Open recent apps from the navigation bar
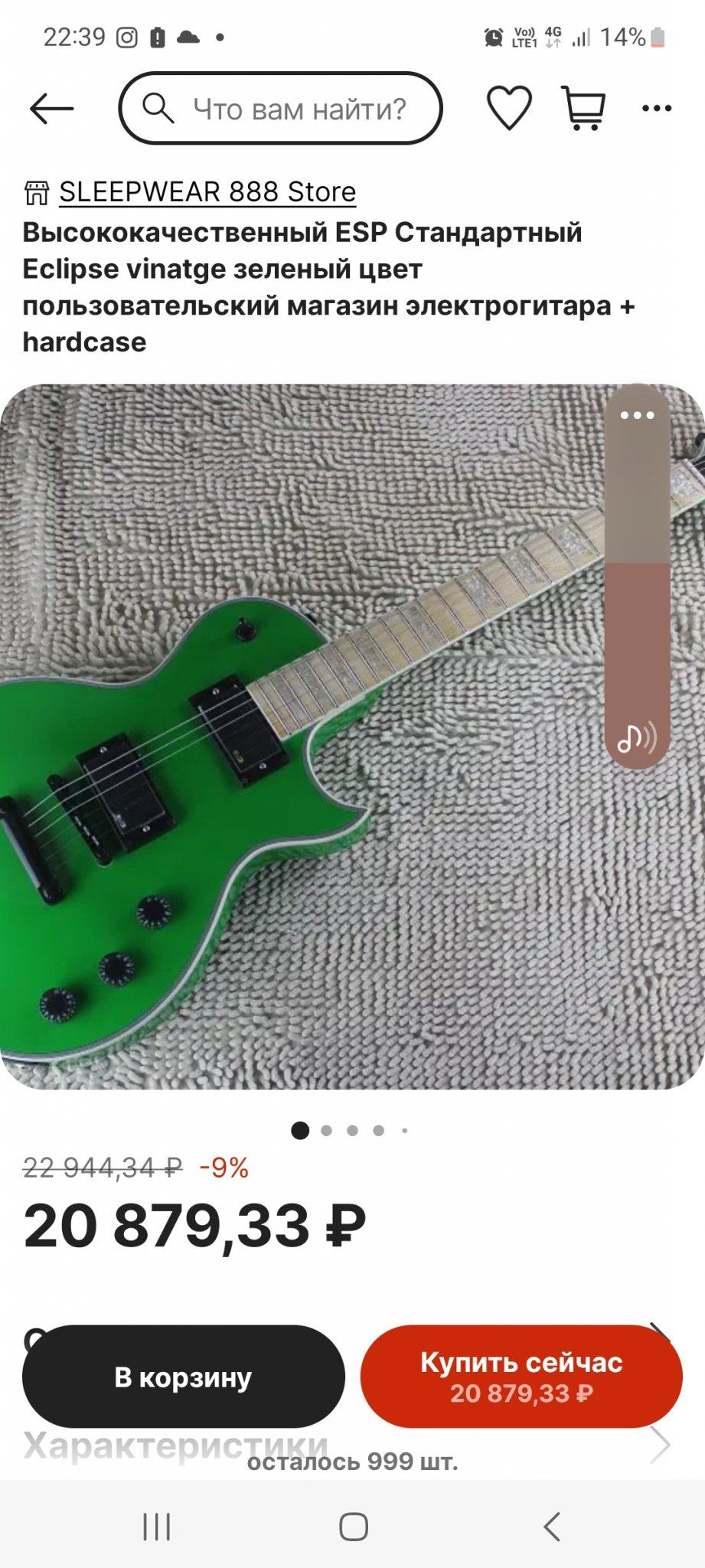The height and width of the screenshot is (1568, 705). 157,1527
